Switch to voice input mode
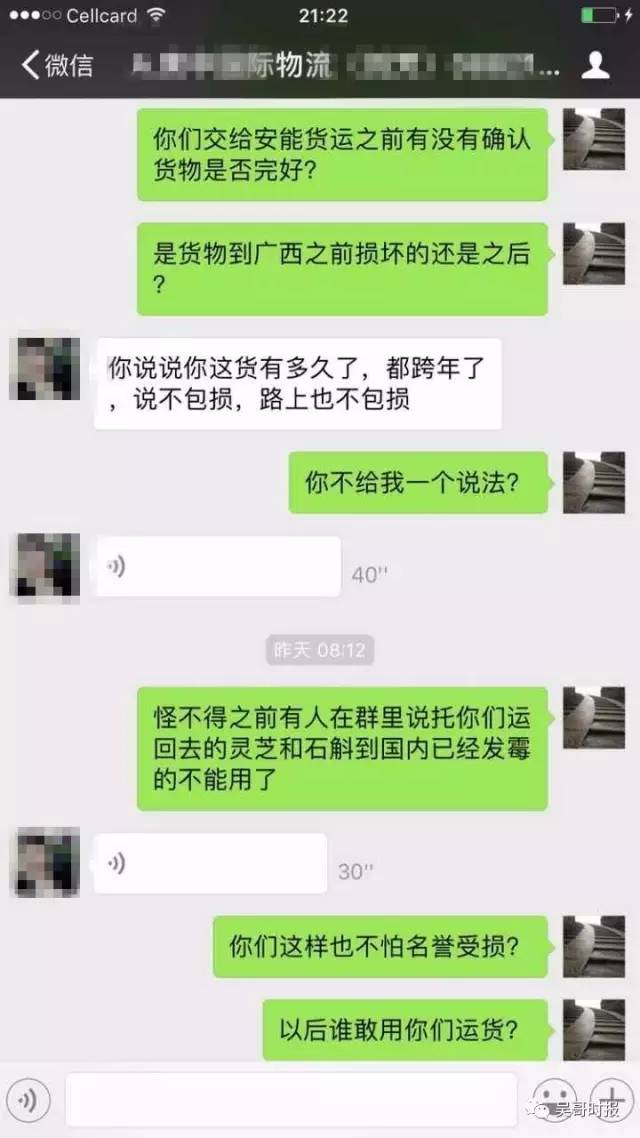This screenshot has height=1138, width=640. click(x=29, y=1101)
